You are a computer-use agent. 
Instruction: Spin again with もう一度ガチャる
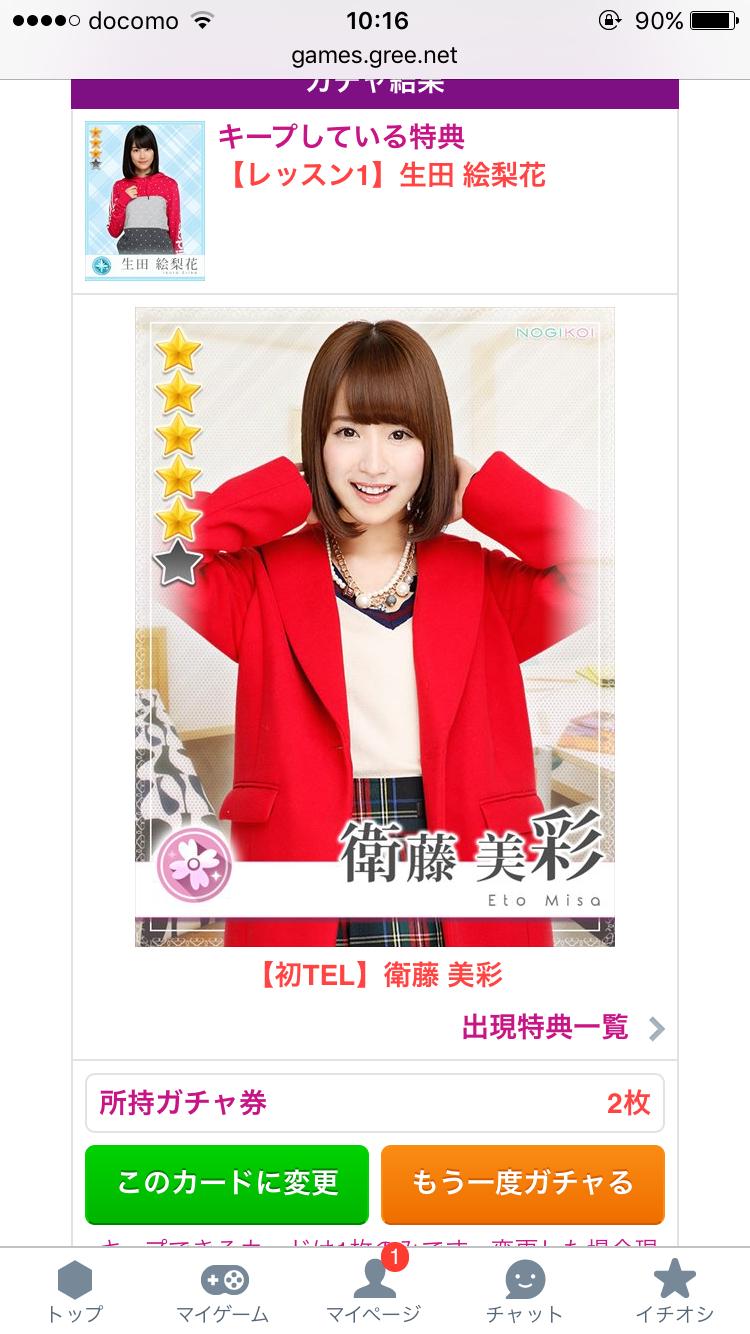[x=523, y=1184]
